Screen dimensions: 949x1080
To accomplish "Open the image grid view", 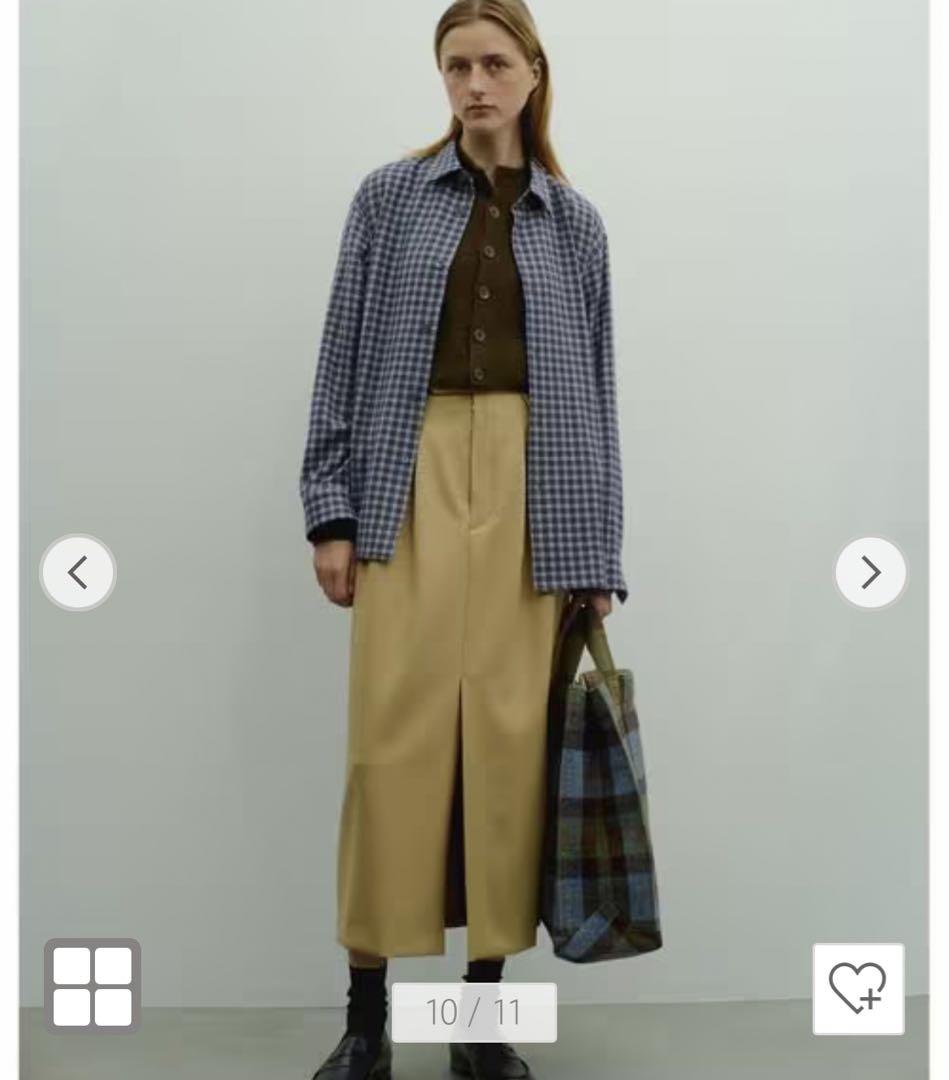I will click(x=92, y=986).
